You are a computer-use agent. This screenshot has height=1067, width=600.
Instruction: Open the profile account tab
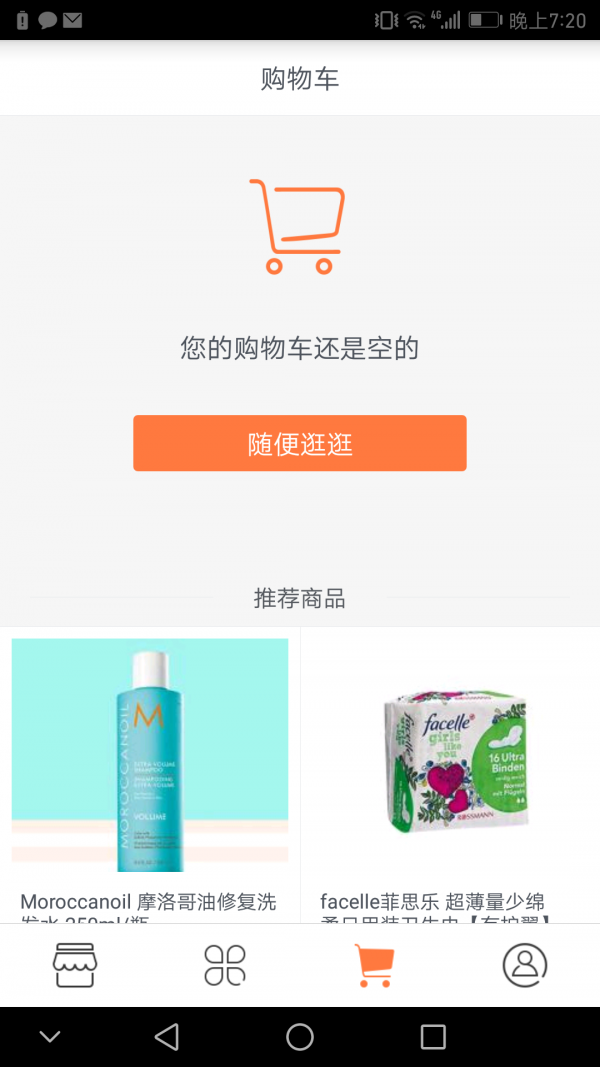point(524,965)
